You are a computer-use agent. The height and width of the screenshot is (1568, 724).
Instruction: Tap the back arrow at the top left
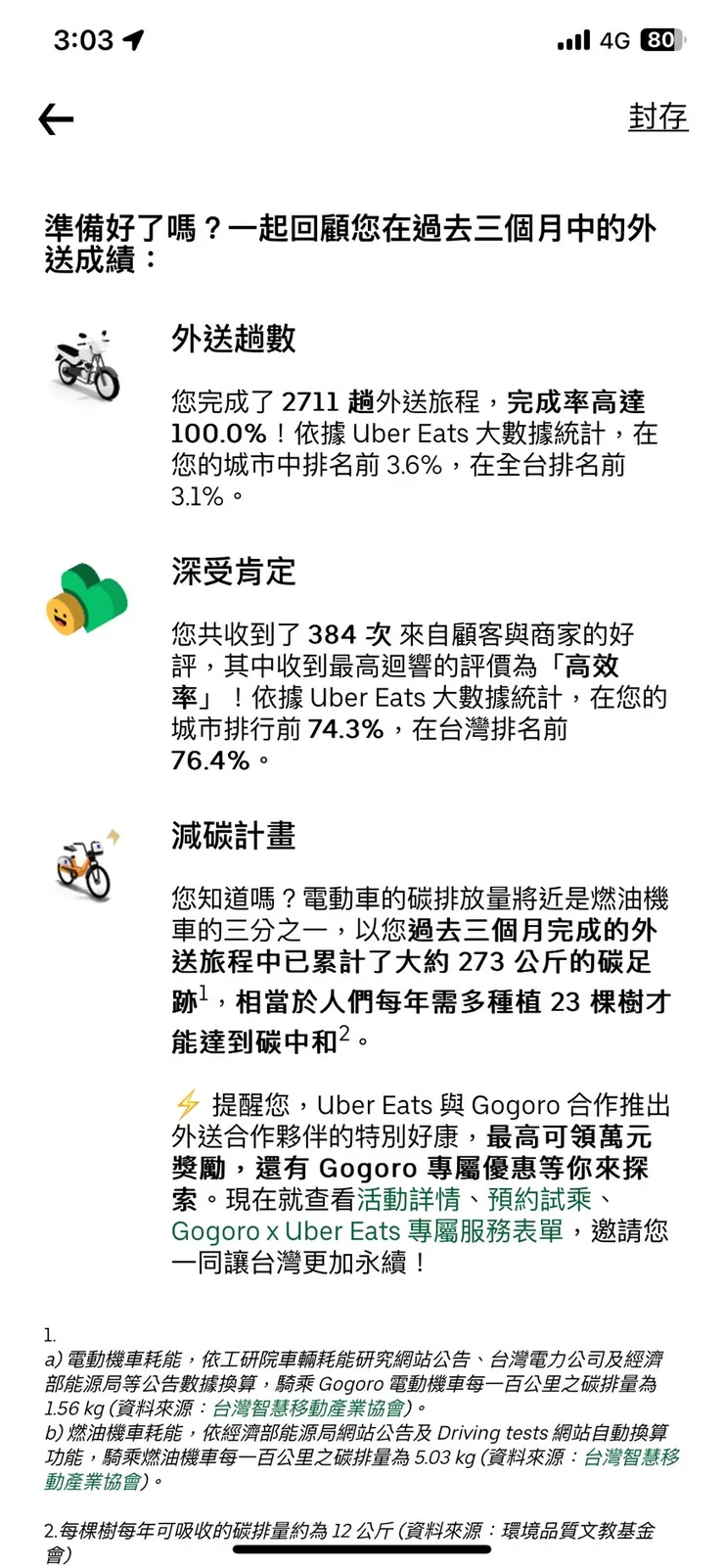[56, 117]
